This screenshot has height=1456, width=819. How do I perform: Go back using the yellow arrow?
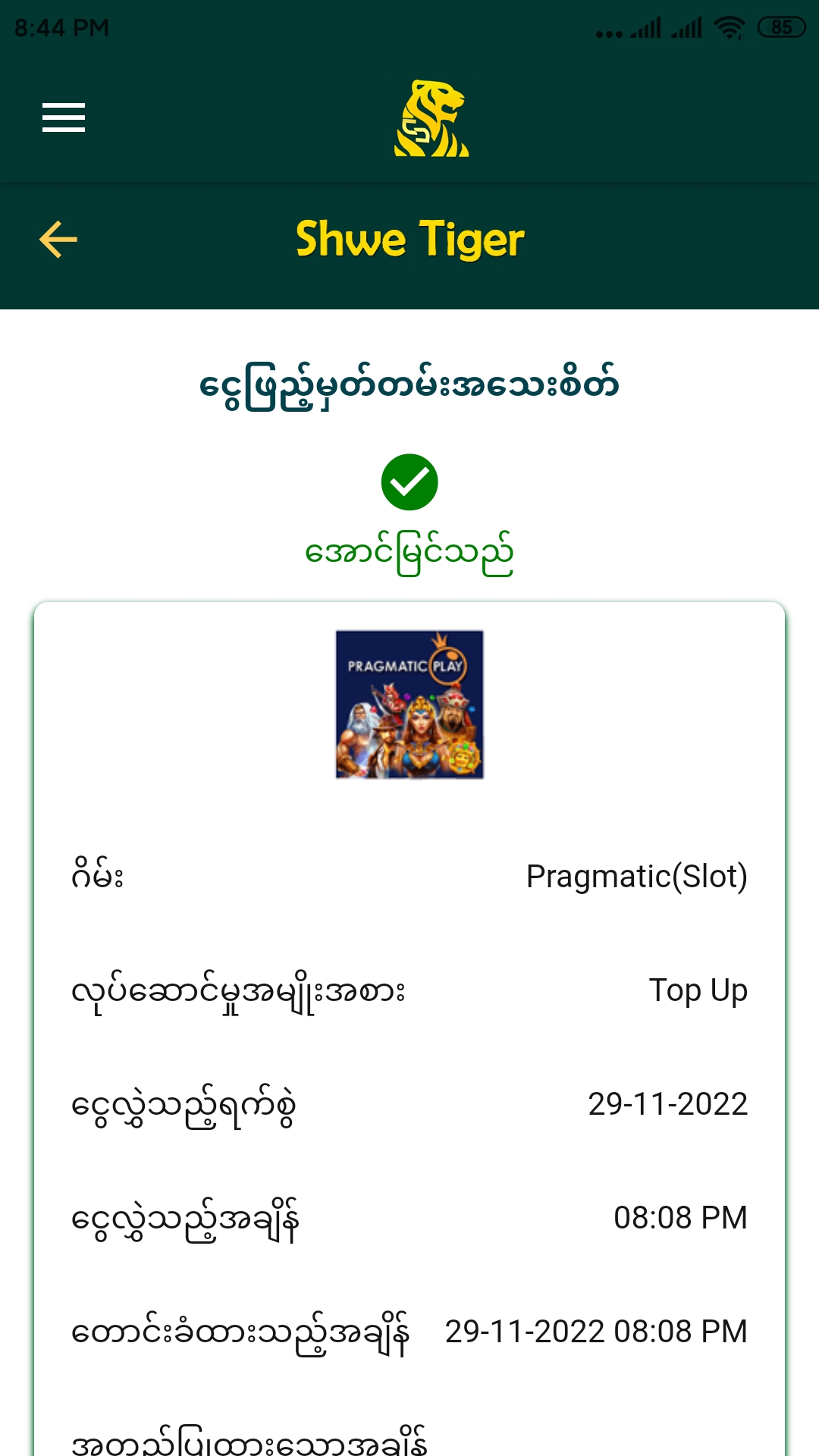point(58,240)
